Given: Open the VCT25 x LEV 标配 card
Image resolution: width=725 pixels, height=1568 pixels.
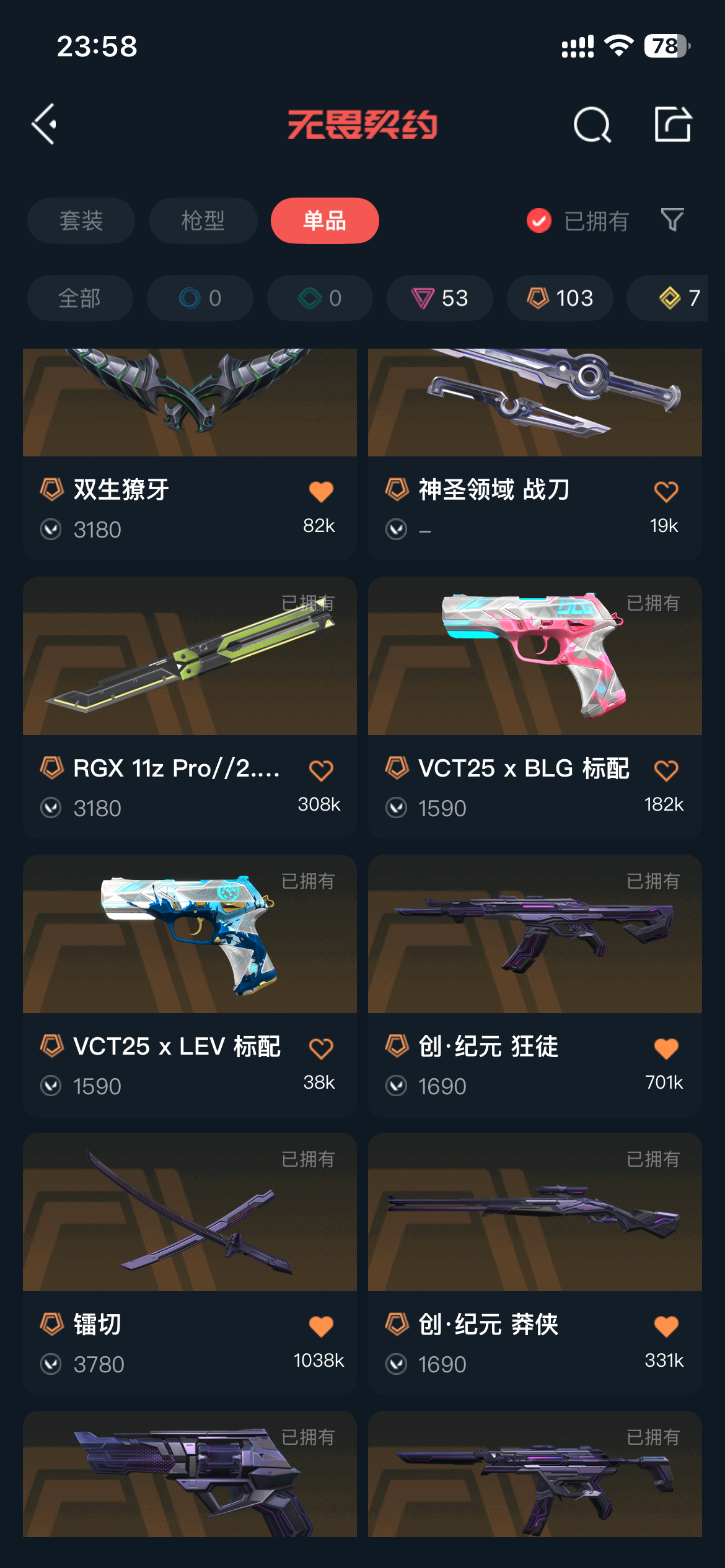Looking at the screenshot, I should click(x=190, y=986).
